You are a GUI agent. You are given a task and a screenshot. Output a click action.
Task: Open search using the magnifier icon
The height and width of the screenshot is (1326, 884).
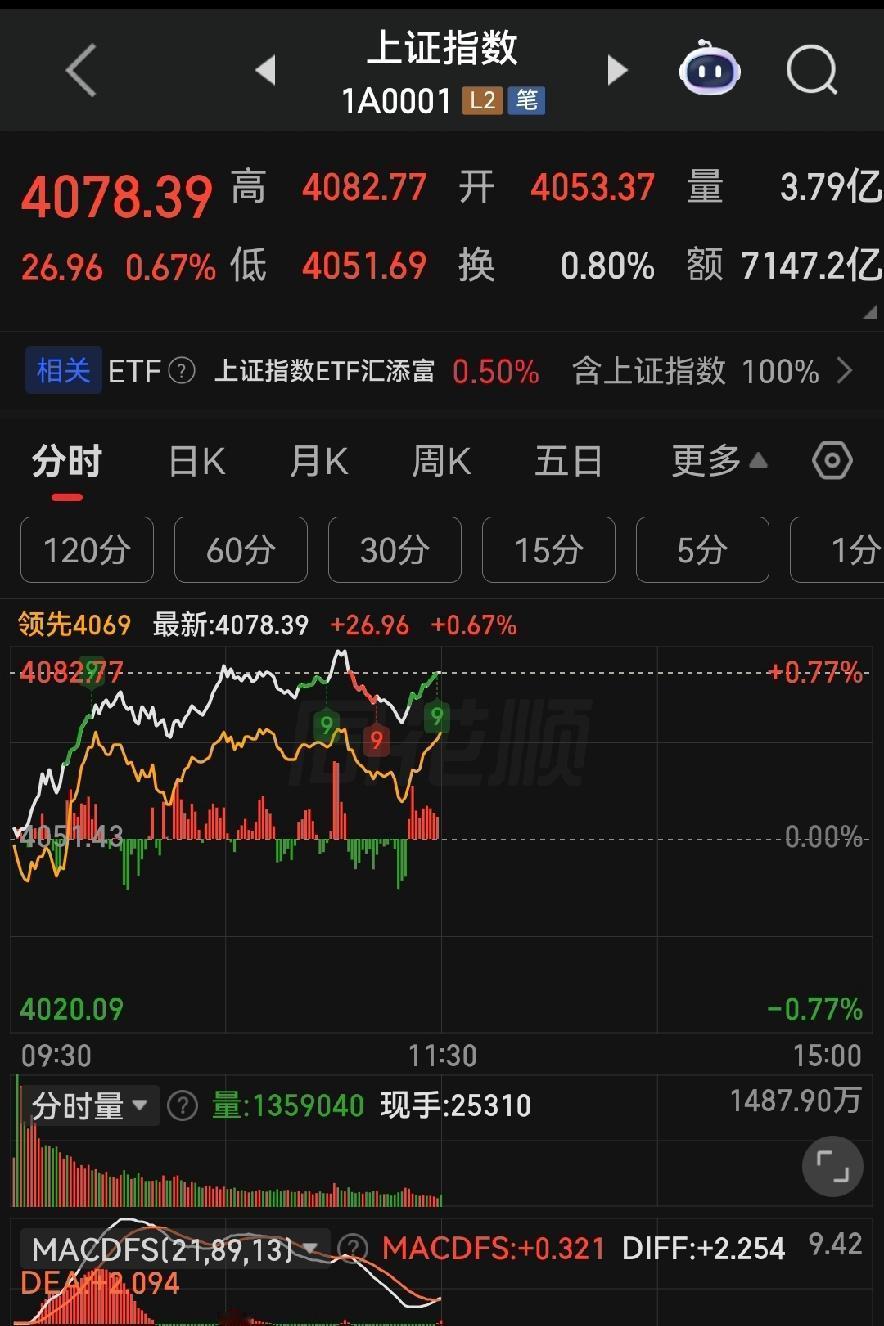pos(811,70)
